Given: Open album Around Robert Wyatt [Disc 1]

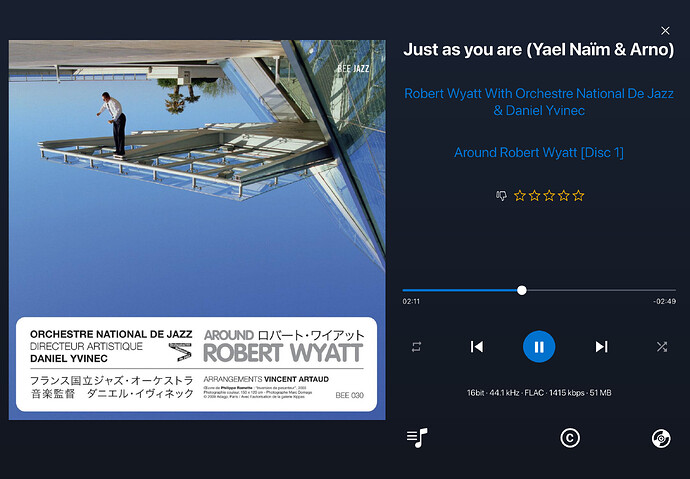Looking at the screenshot, I should [538, 152].
